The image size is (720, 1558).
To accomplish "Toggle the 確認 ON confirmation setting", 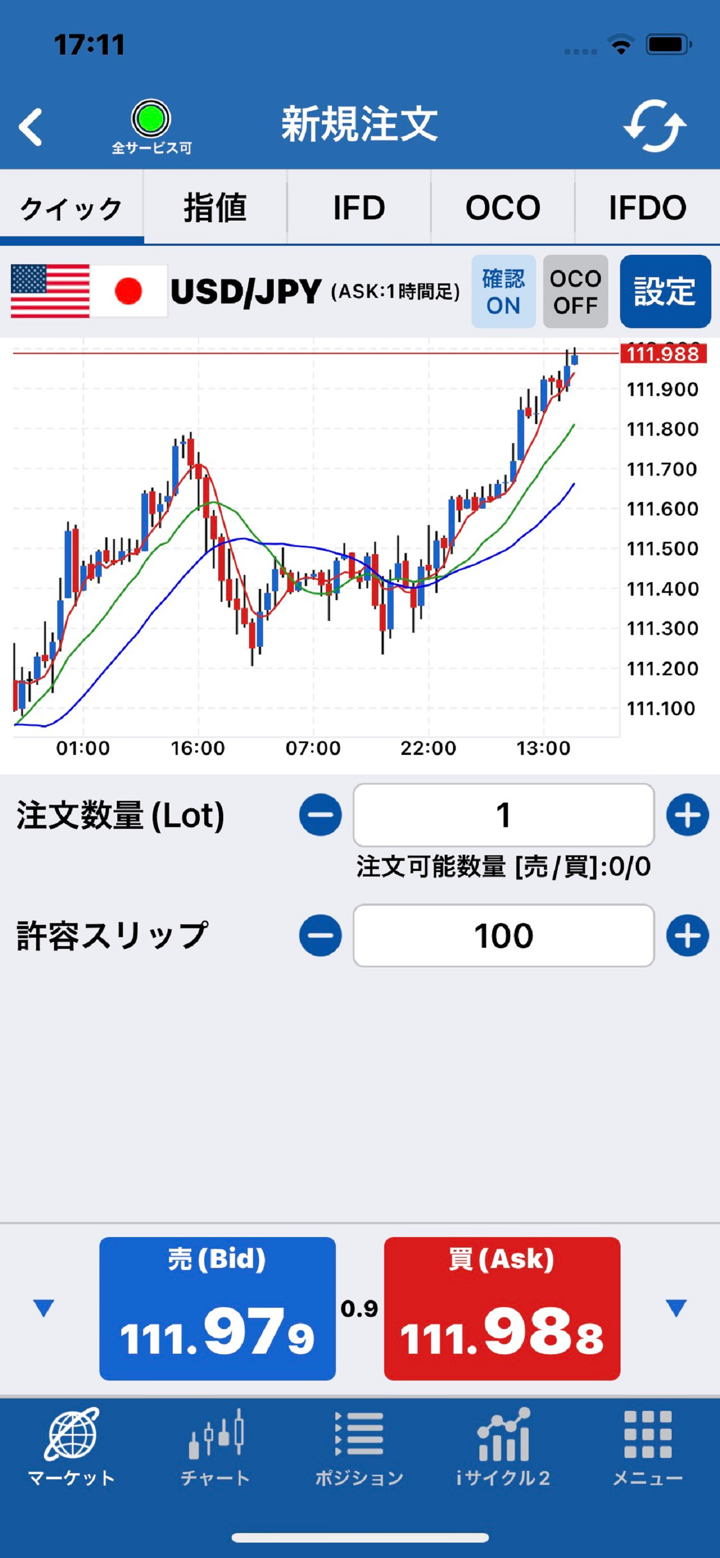I will (503, 292).
